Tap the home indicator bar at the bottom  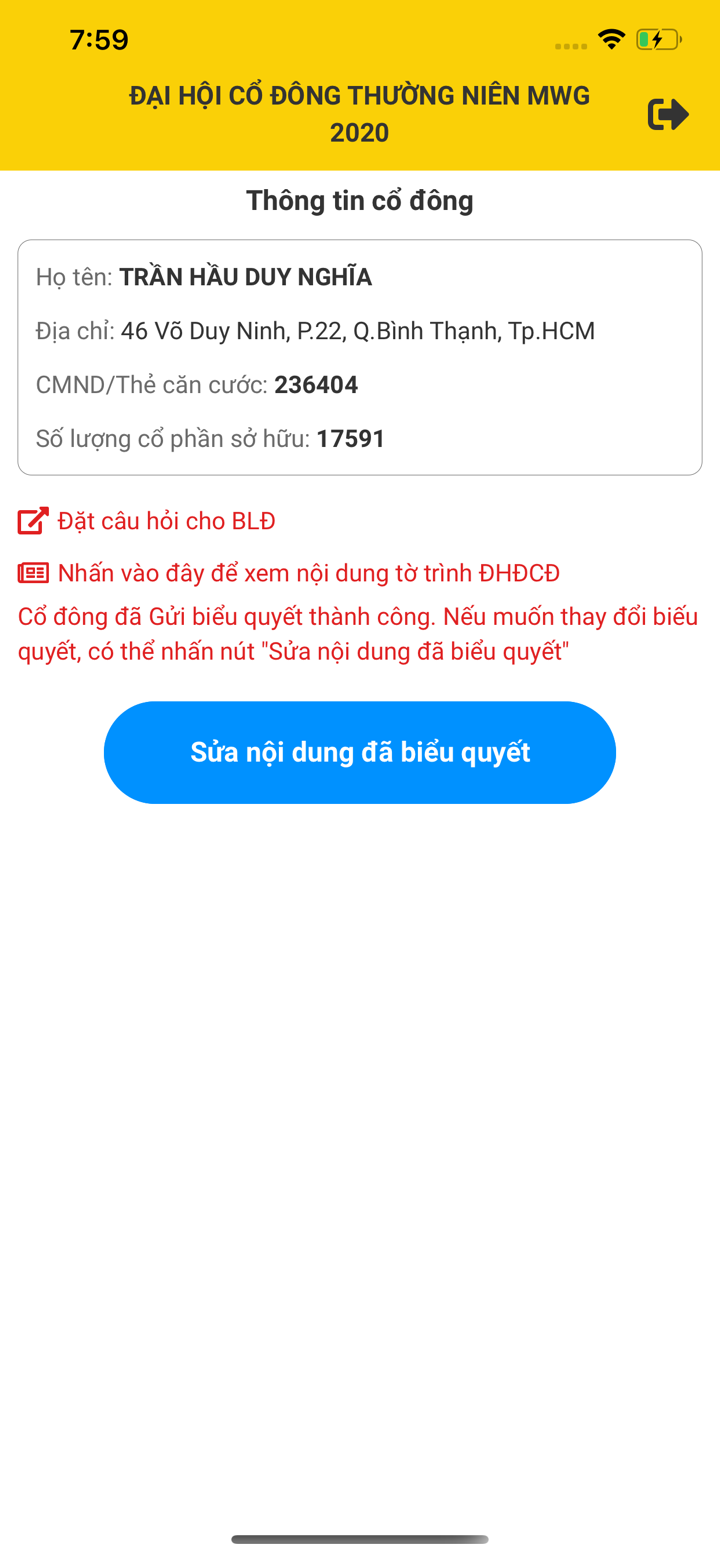pos(360,1540)
